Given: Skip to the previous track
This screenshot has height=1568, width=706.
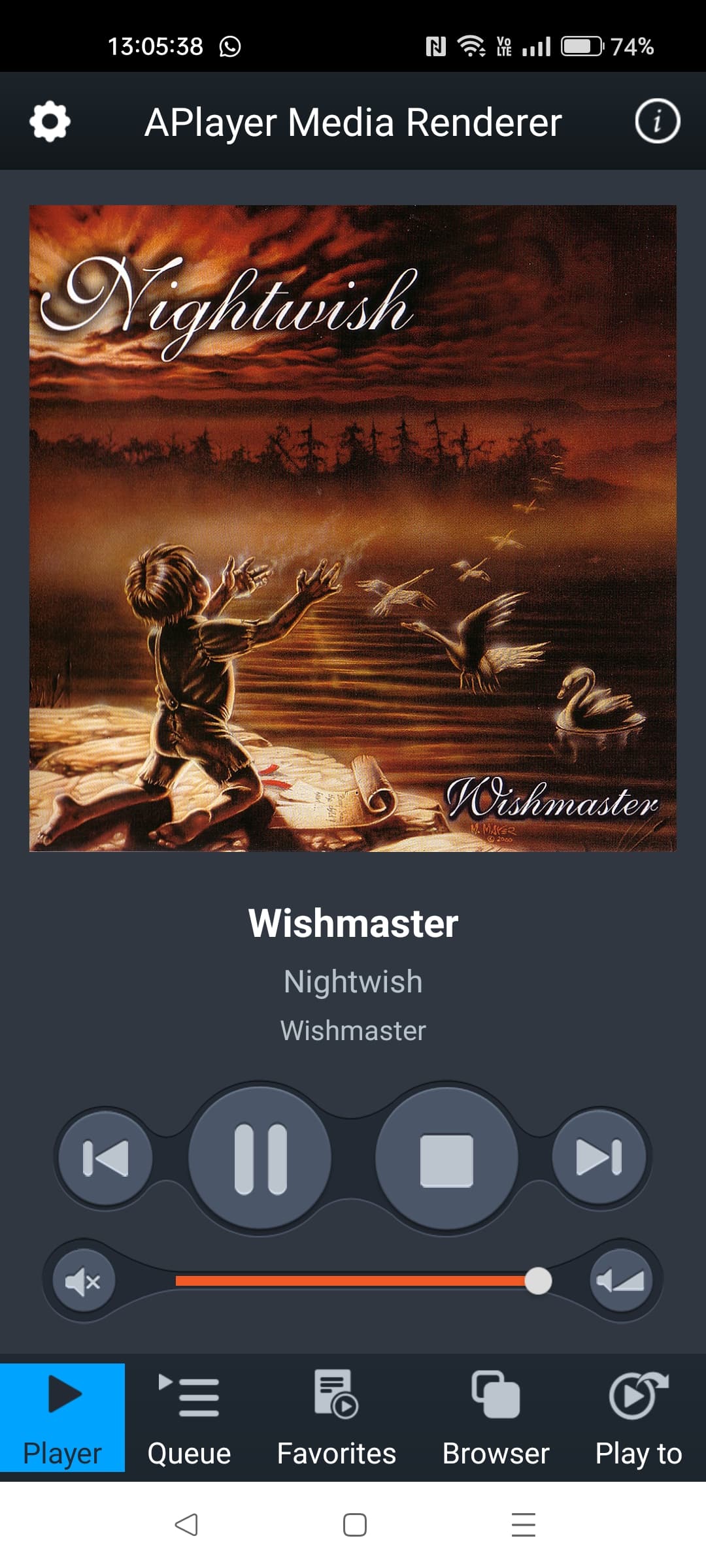Looking at the screenshot, I should coord(105,1157).
